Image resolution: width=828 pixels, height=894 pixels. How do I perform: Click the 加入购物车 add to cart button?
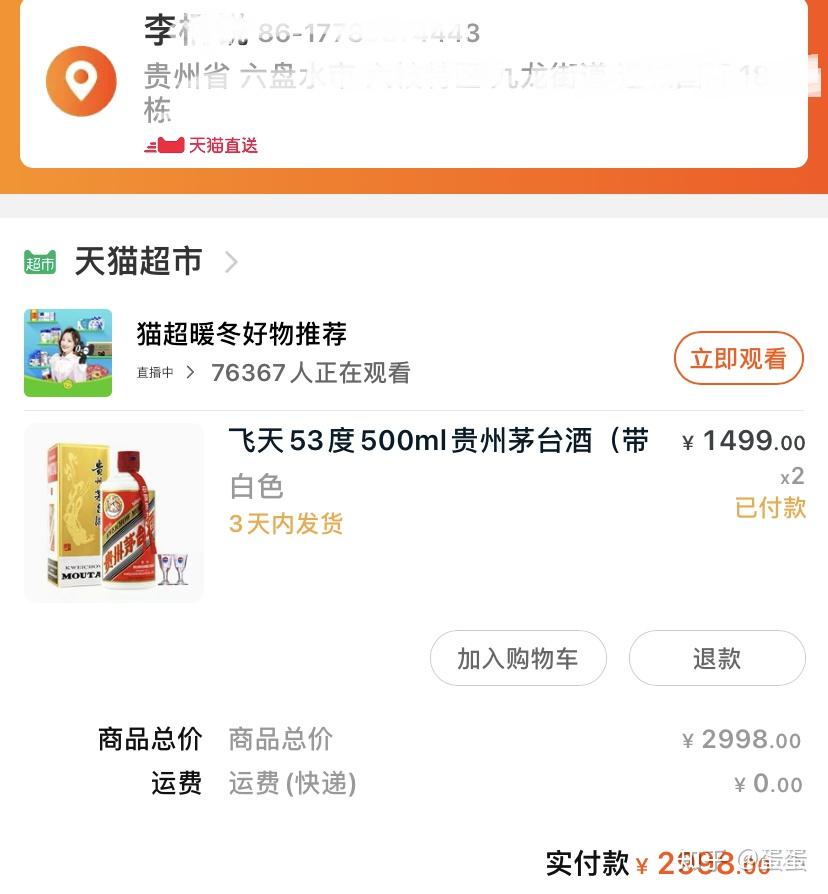518,658
